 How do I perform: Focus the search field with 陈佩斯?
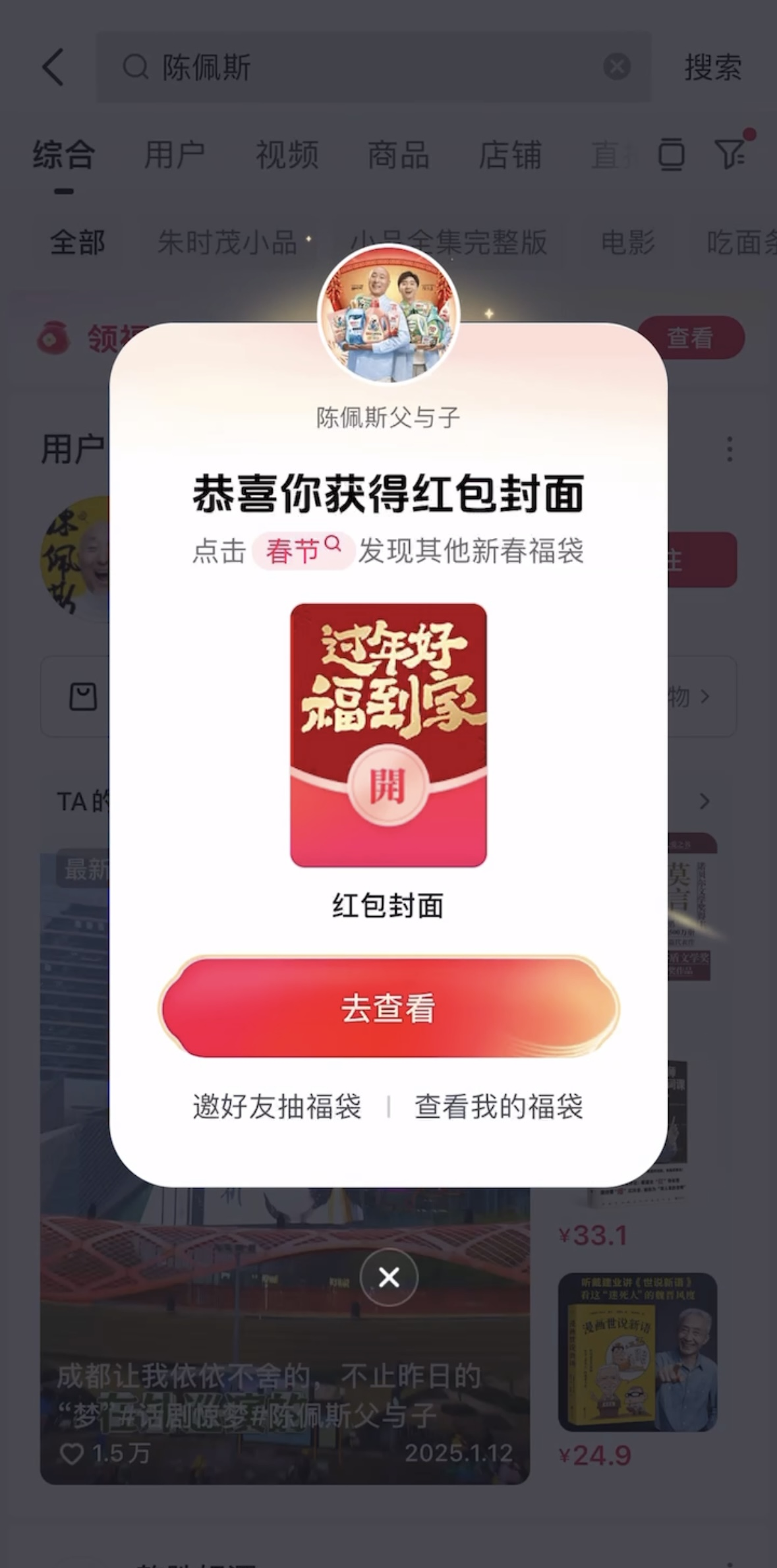pos(369,67)
